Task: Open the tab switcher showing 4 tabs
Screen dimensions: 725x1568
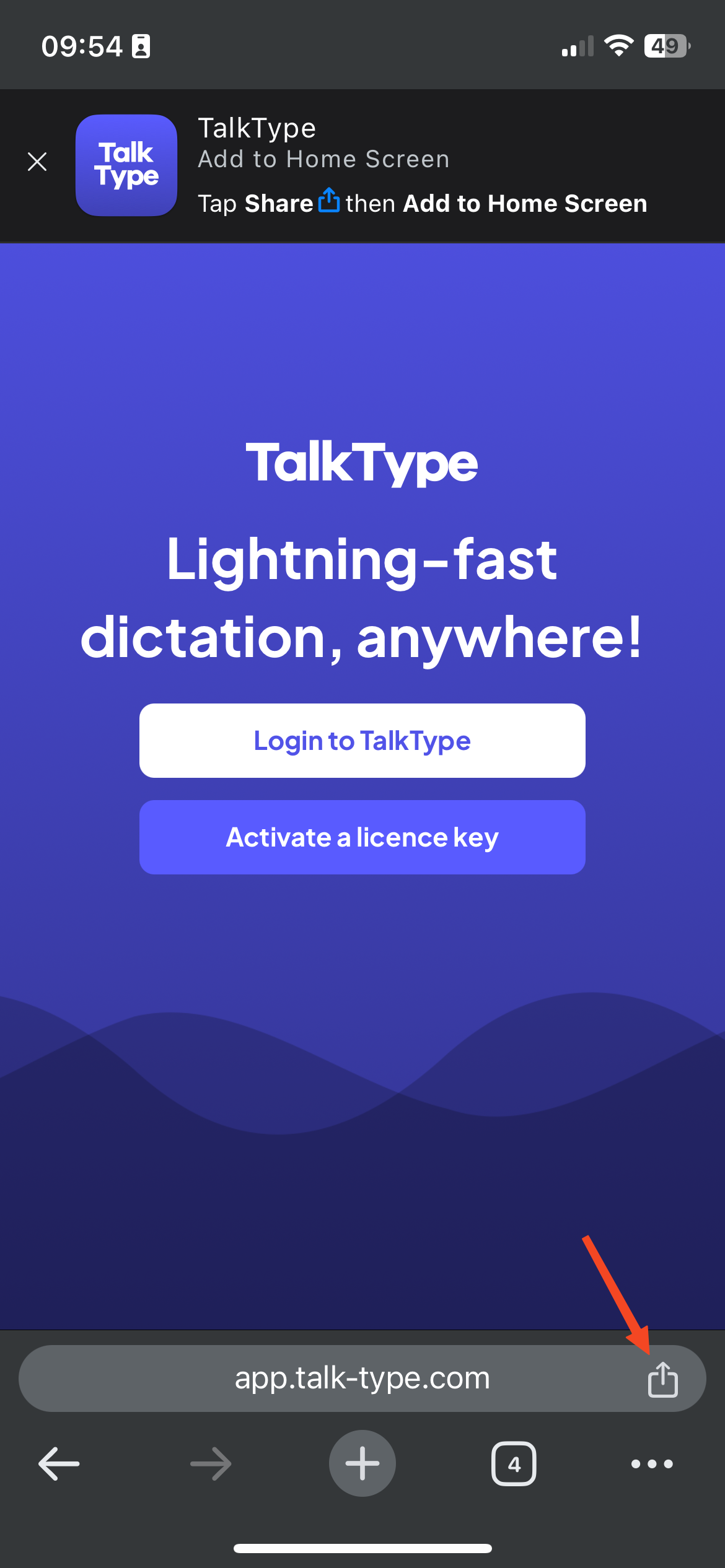Action: tap(514, 1464)
